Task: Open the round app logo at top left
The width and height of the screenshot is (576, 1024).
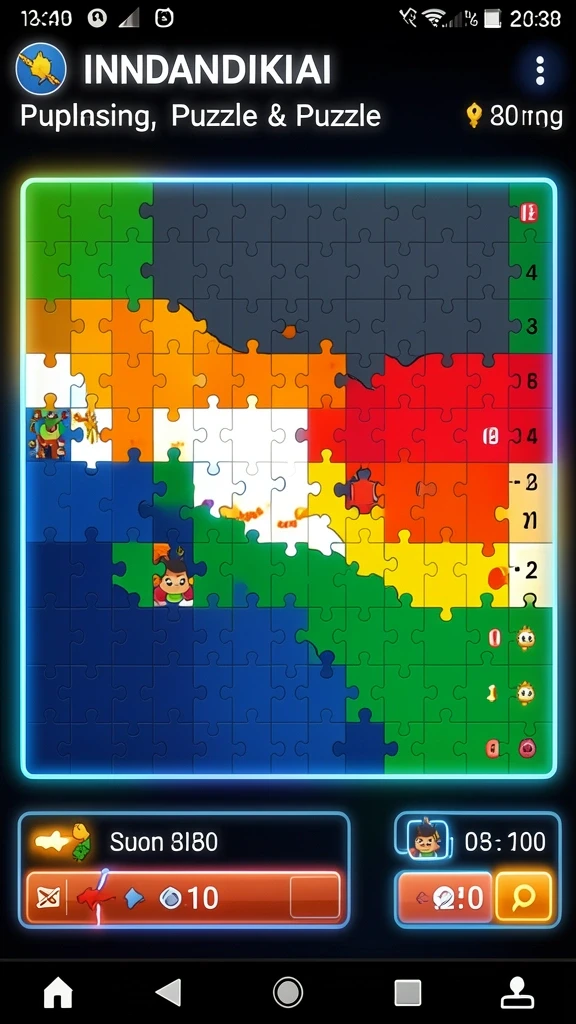Action: click(40, 69)
